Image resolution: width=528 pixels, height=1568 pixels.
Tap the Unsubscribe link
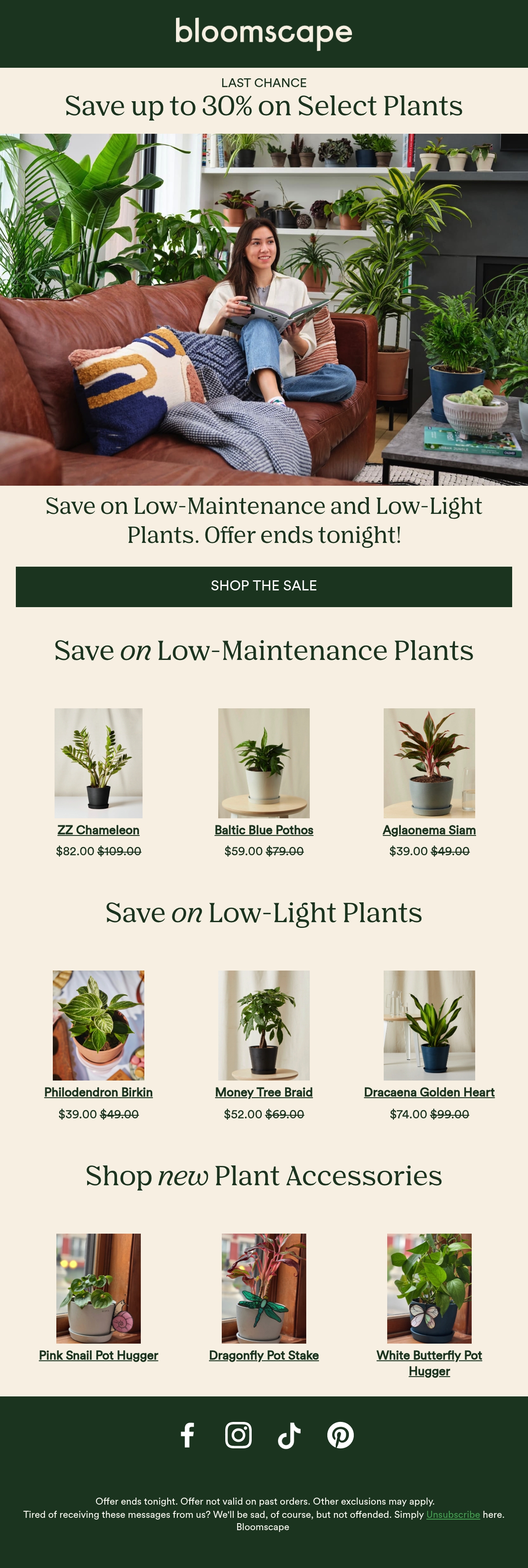[453, 1514]
